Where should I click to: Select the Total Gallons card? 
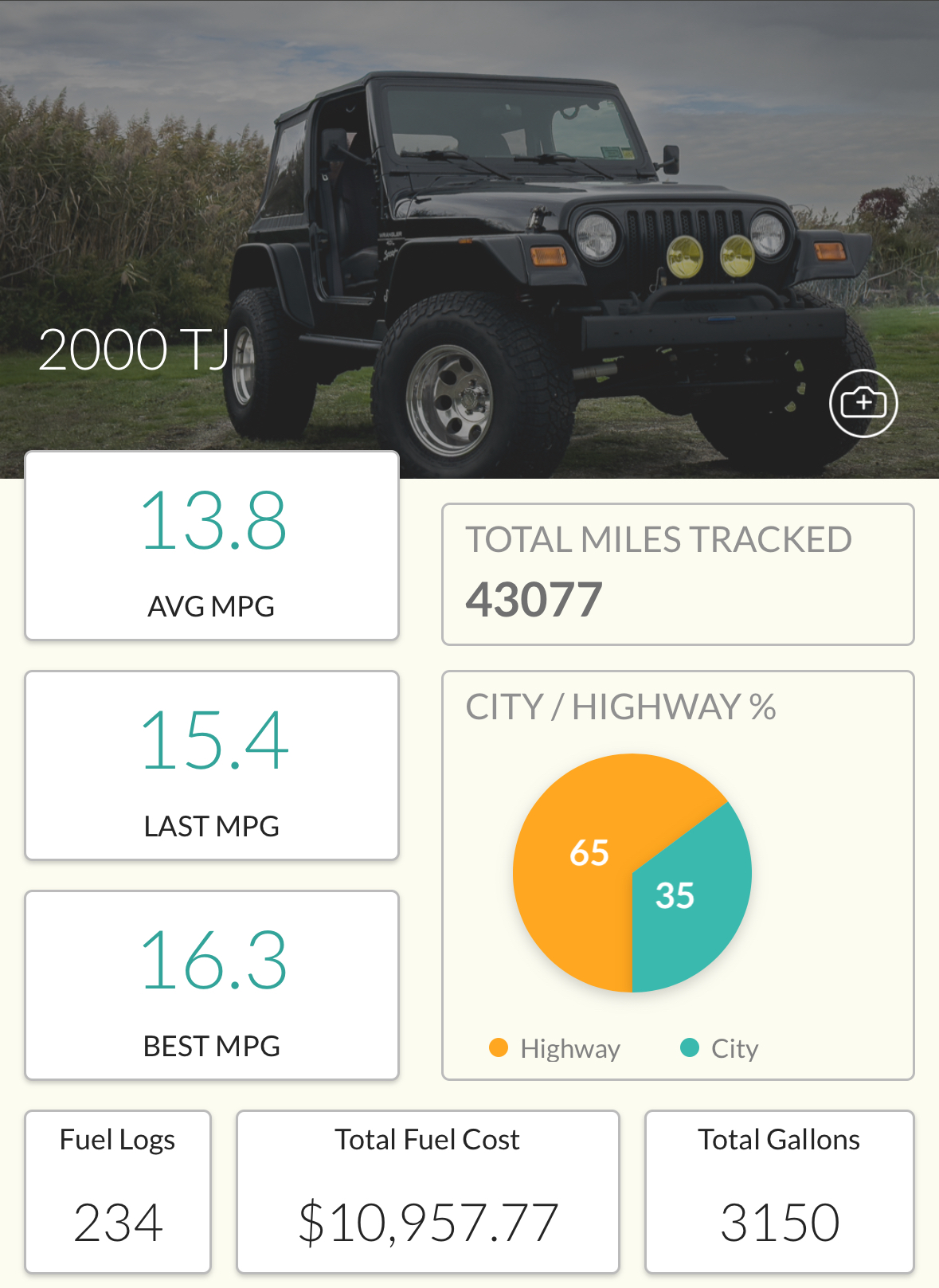(x=779, y=1192)
